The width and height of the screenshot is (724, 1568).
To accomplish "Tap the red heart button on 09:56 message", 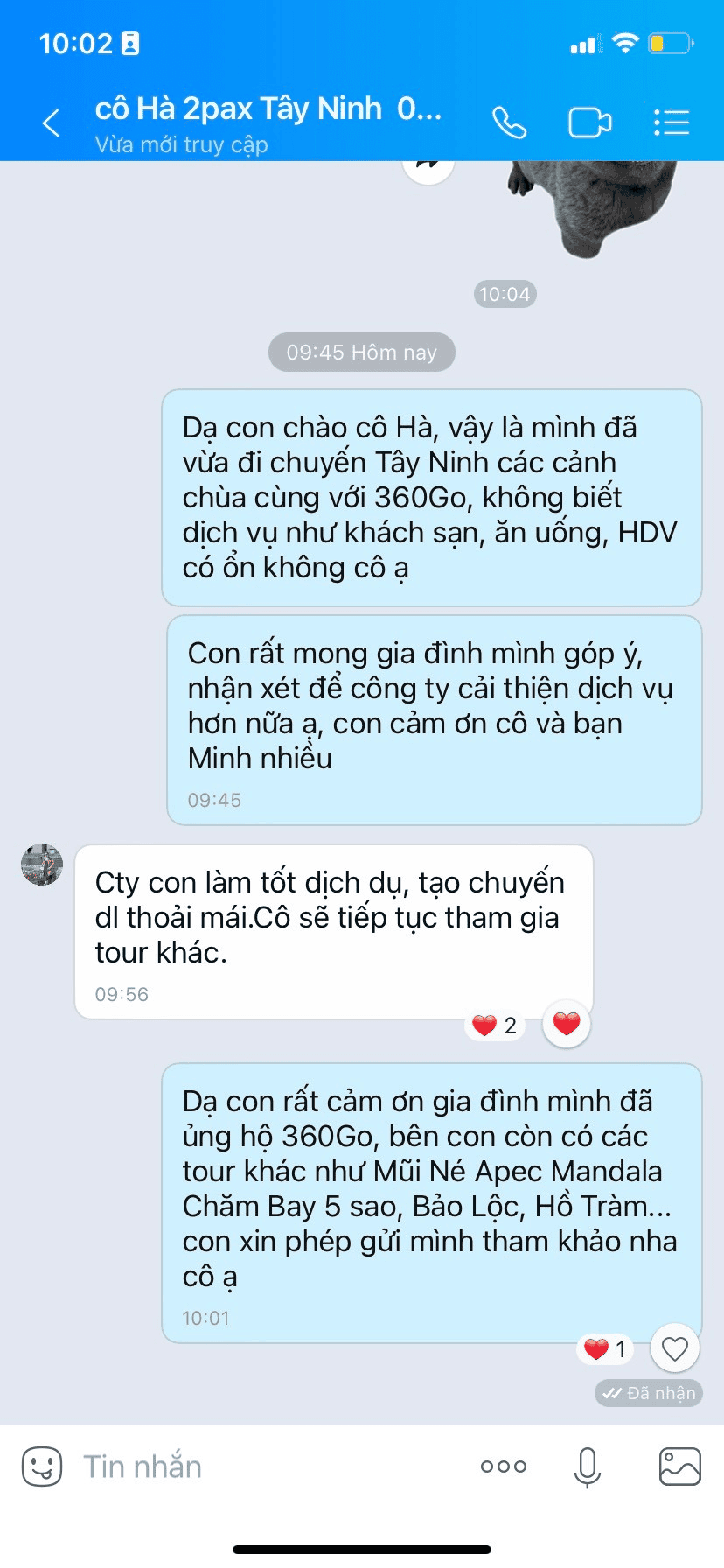I will click(x=567, y=1023).
